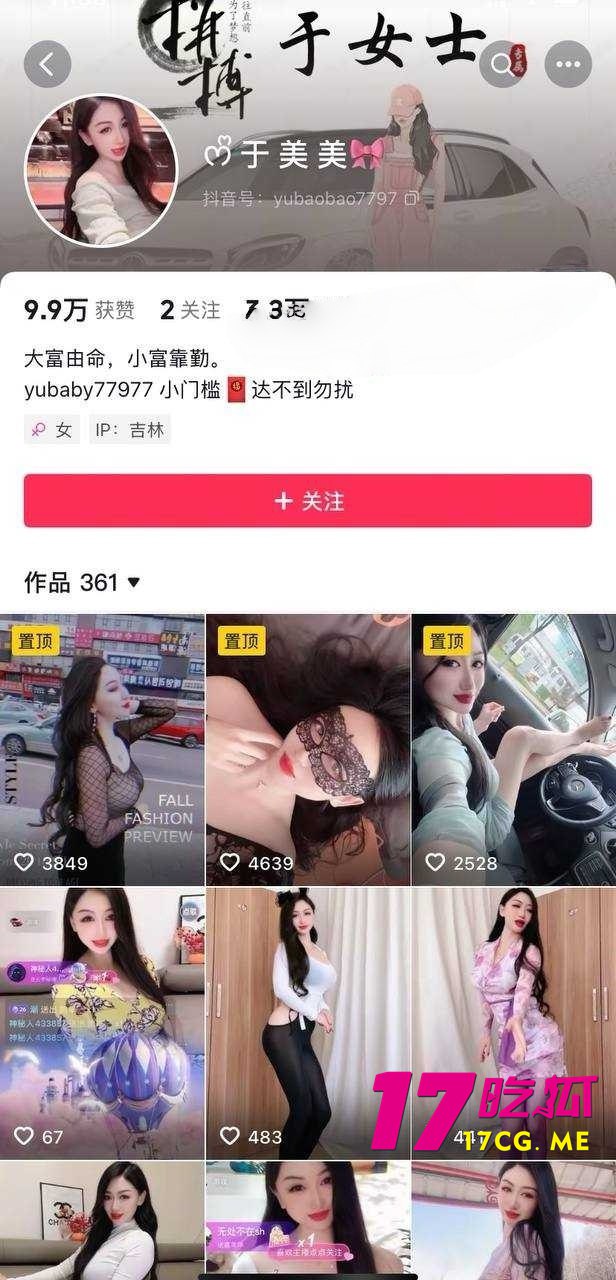Viewport: 616px width, 1280px height.
Task: Open the pinned video with 2528 likes
Action: [x=514, y=750]
